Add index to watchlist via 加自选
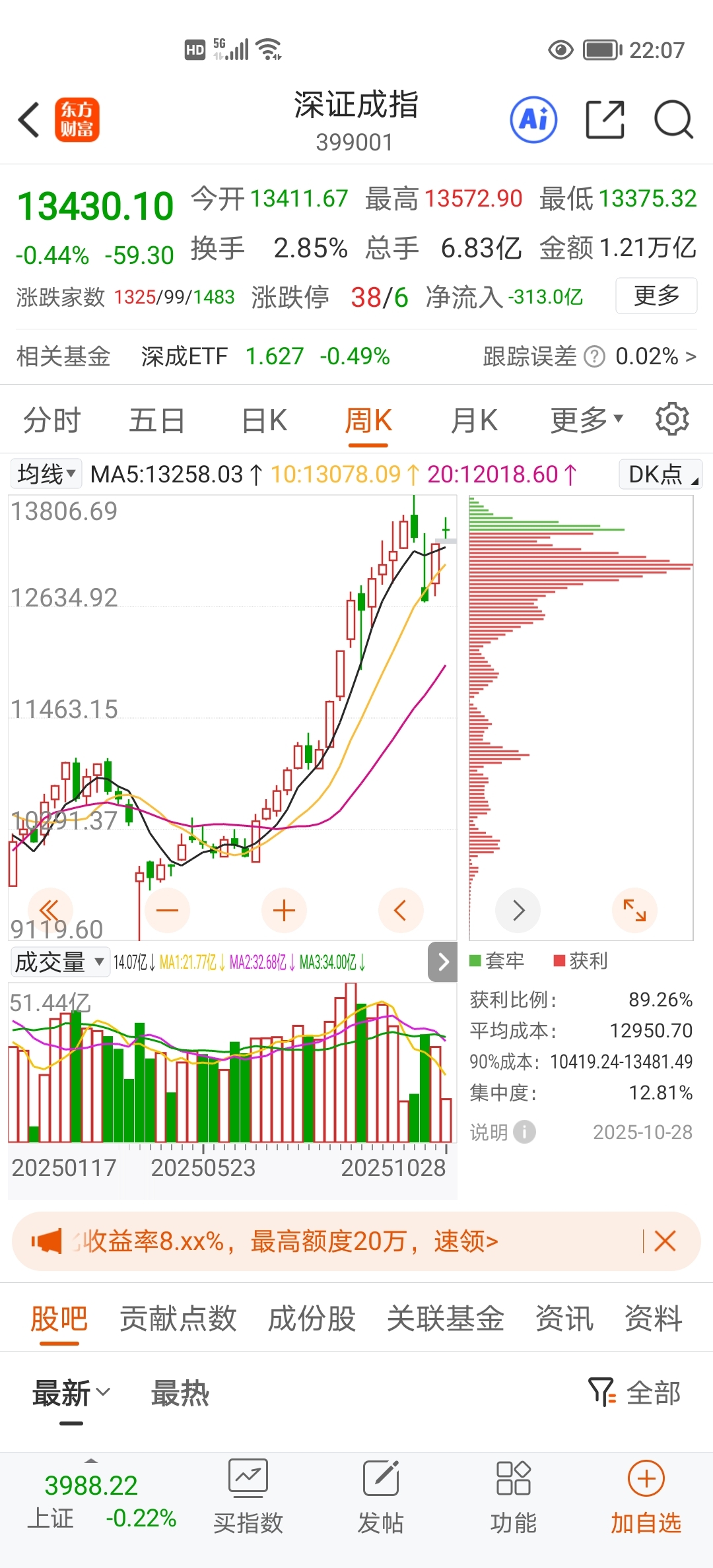This screenshot has width=713, height=1568. click(646, 1496)
